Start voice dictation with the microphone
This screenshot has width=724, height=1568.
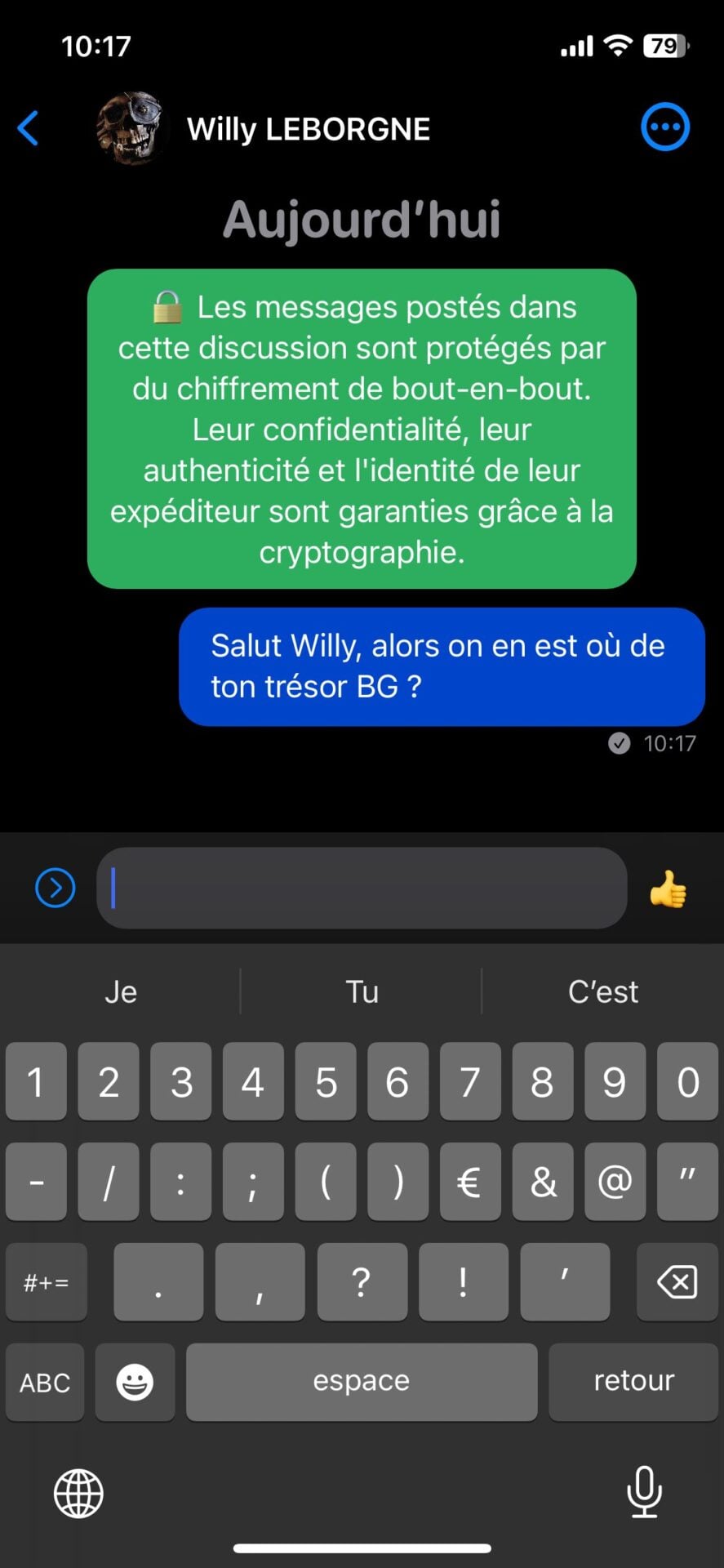[x=644, y=1491]
